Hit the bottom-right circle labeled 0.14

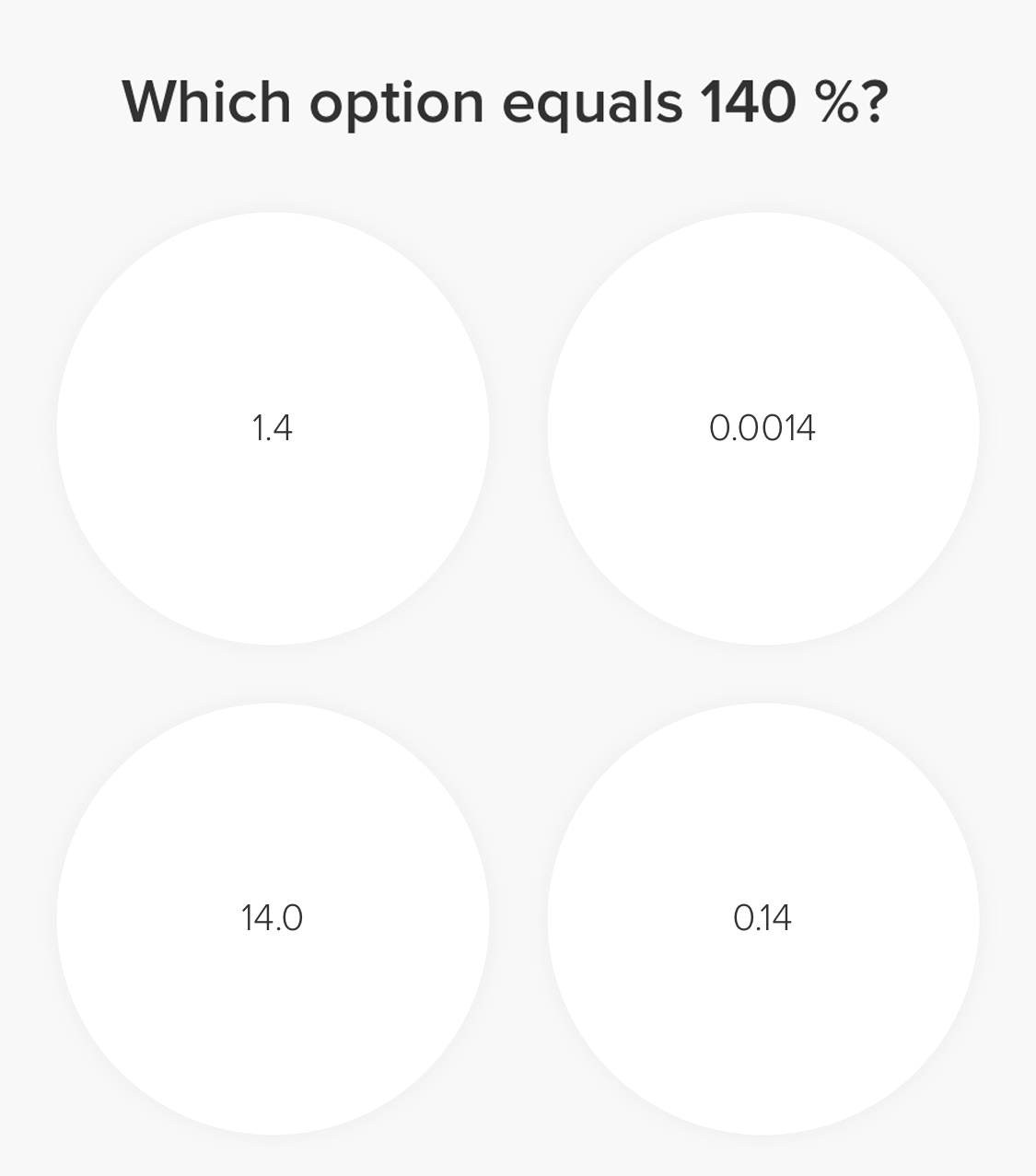click(762, 916)
